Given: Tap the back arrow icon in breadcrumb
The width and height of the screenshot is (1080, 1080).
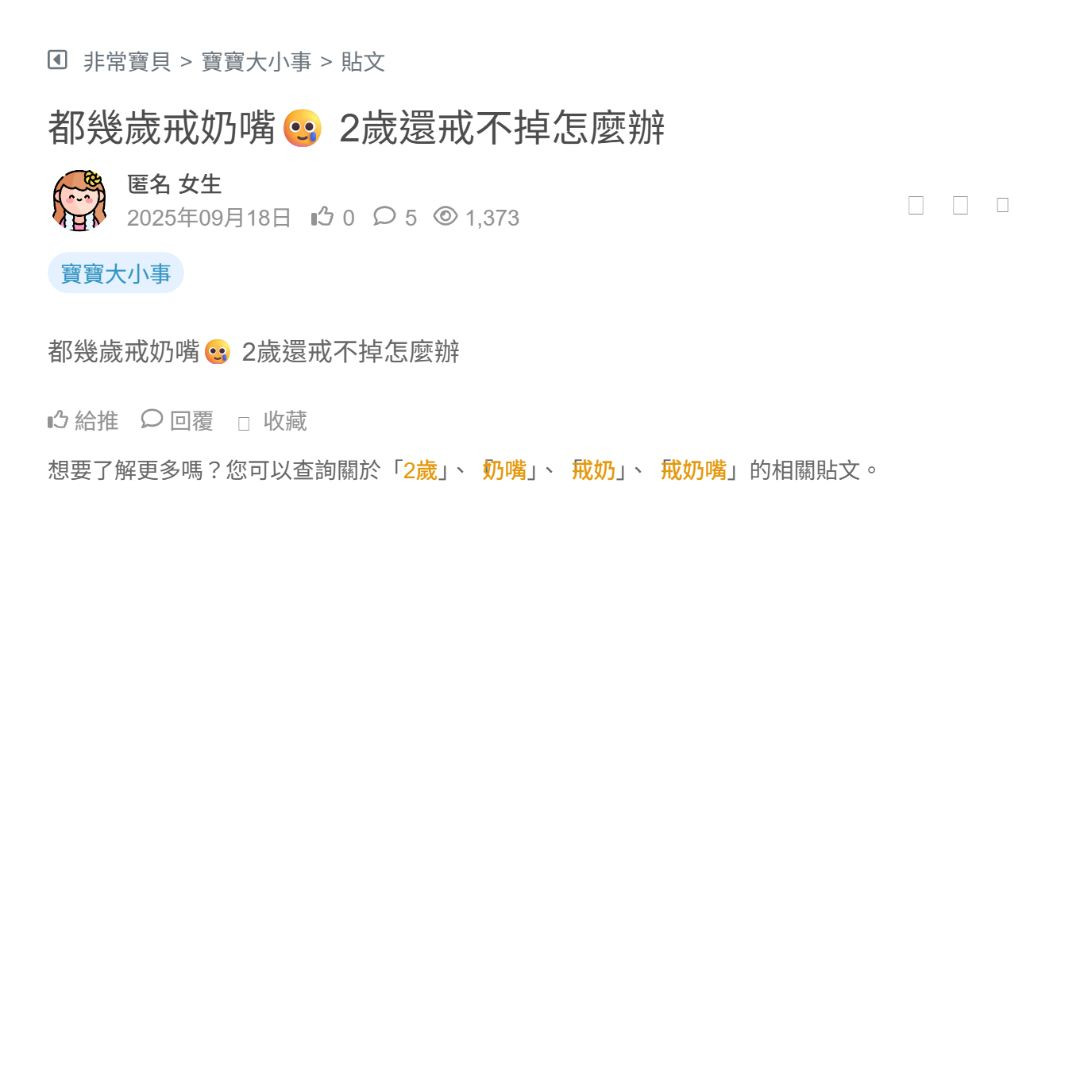Looking at the screenshot, I should [x=57, y=60].
